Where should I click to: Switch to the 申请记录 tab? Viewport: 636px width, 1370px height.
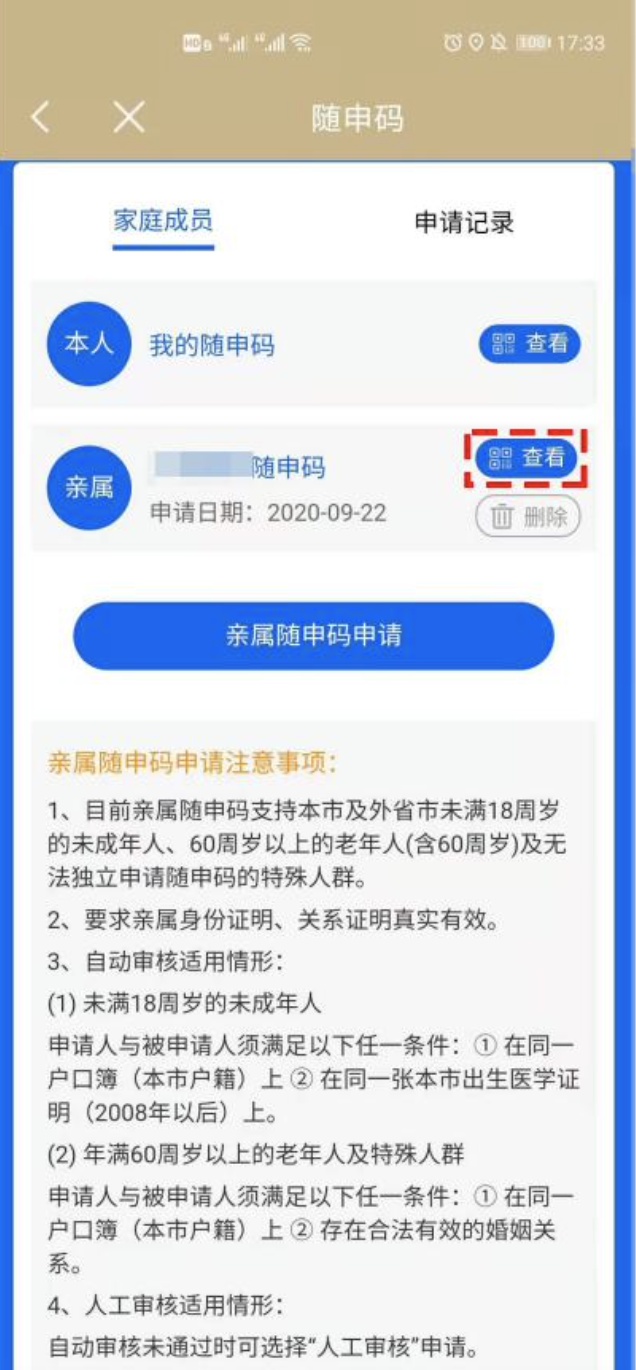464,222
